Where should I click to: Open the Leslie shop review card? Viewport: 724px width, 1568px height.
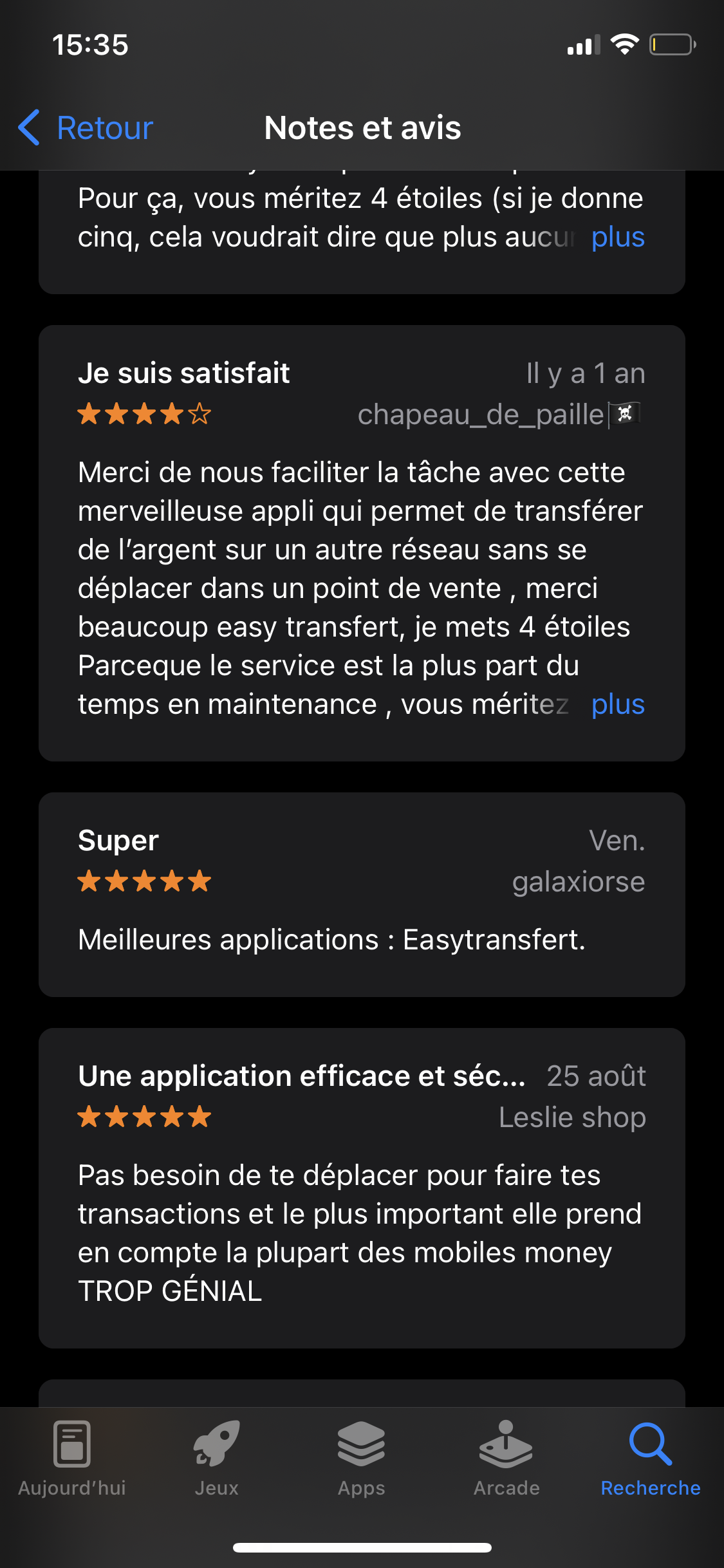tap(362, 1188)
